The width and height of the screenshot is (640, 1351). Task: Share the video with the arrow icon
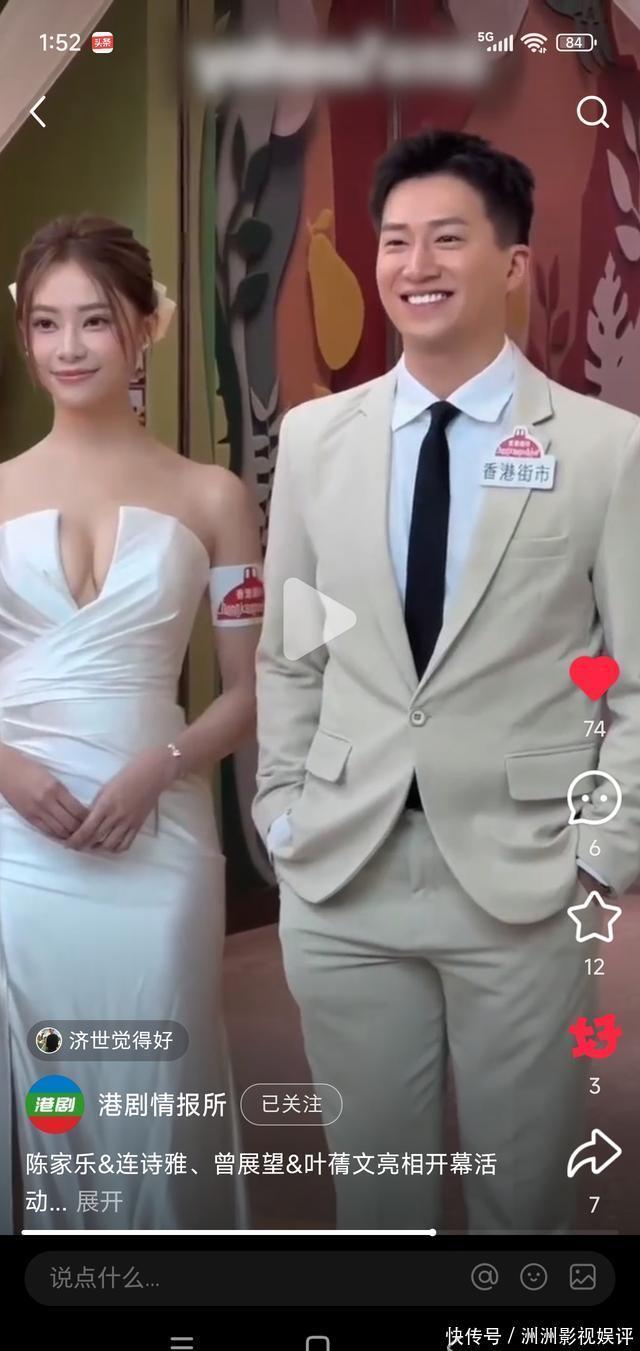coord(594,1154)
